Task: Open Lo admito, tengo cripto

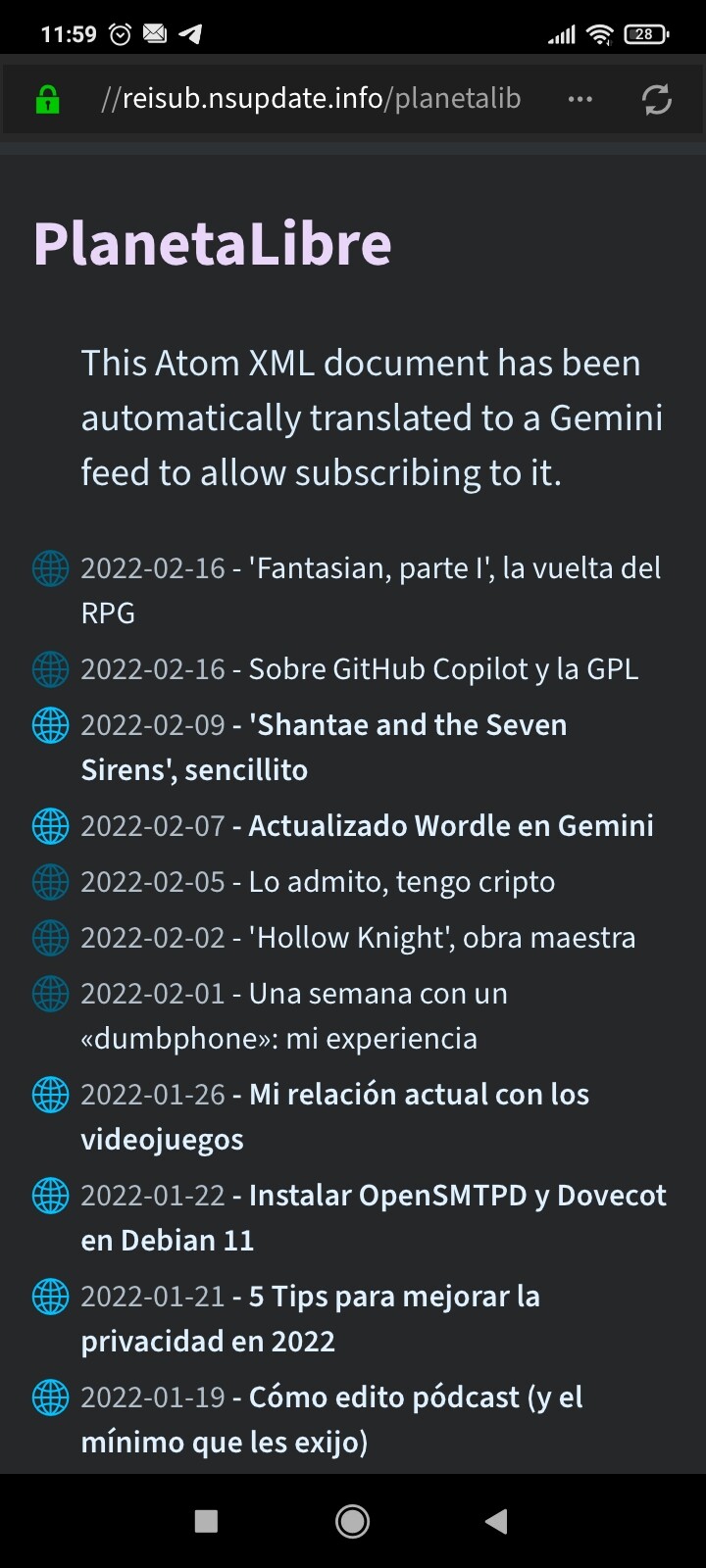Action: (x=318, y=882)
